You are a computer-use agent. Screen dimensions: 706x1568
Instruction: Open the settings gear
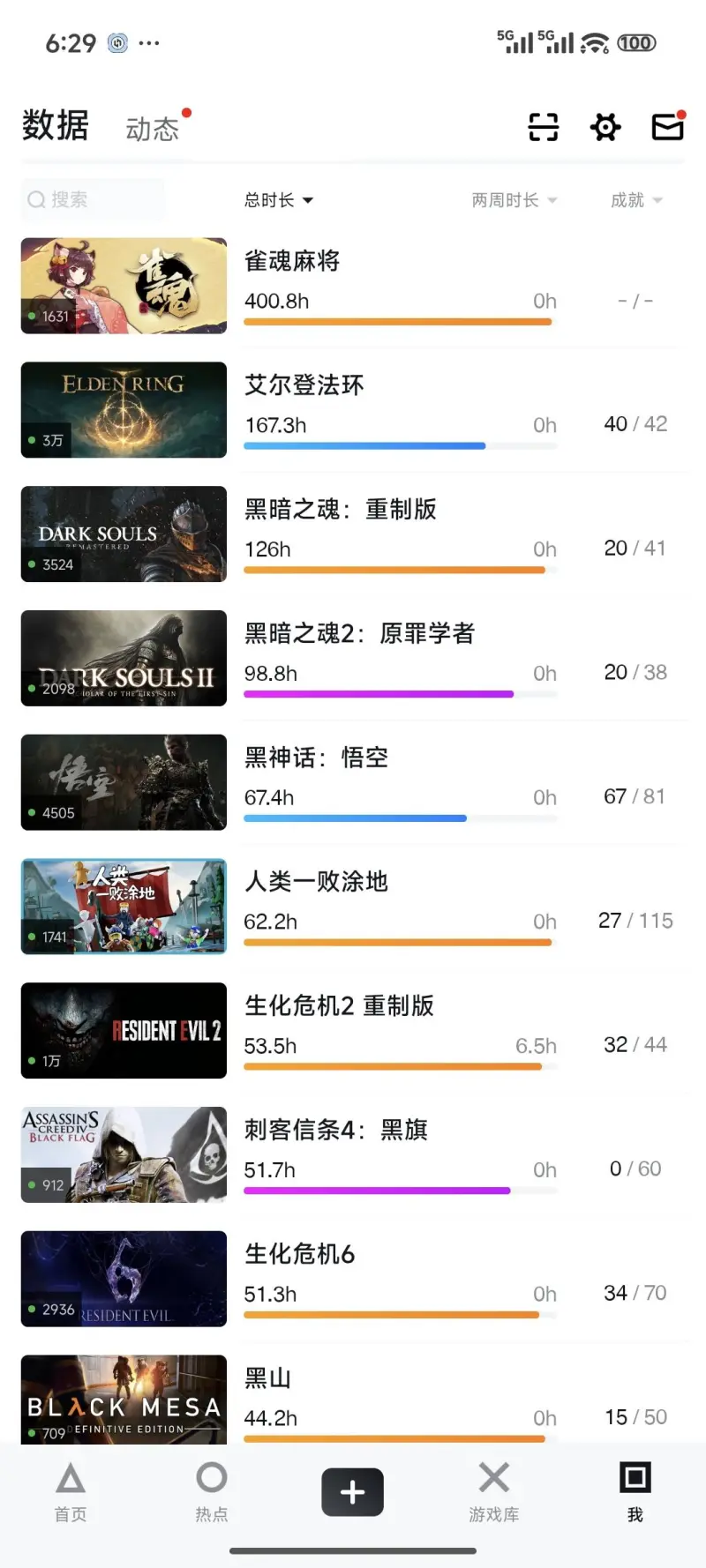tap(605, 127)
